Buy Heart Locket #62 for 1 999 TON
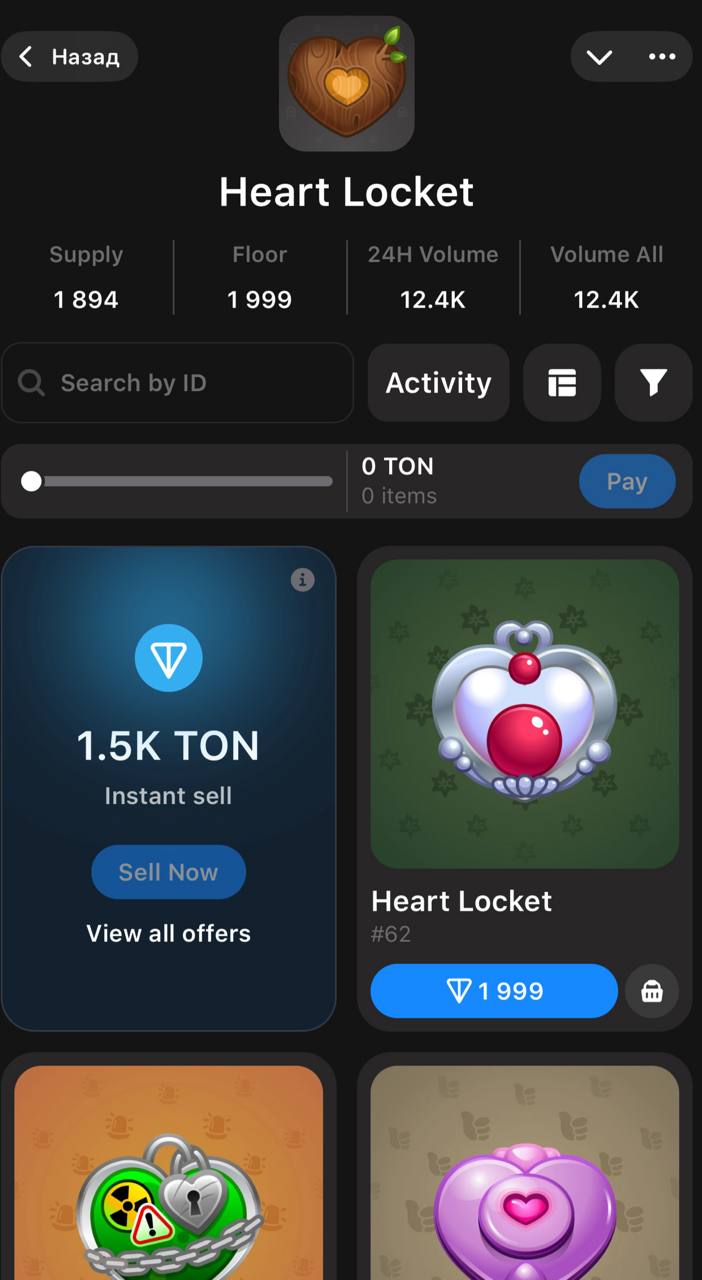The height and width of the screenshot is (1280, 702). point(494,991)
